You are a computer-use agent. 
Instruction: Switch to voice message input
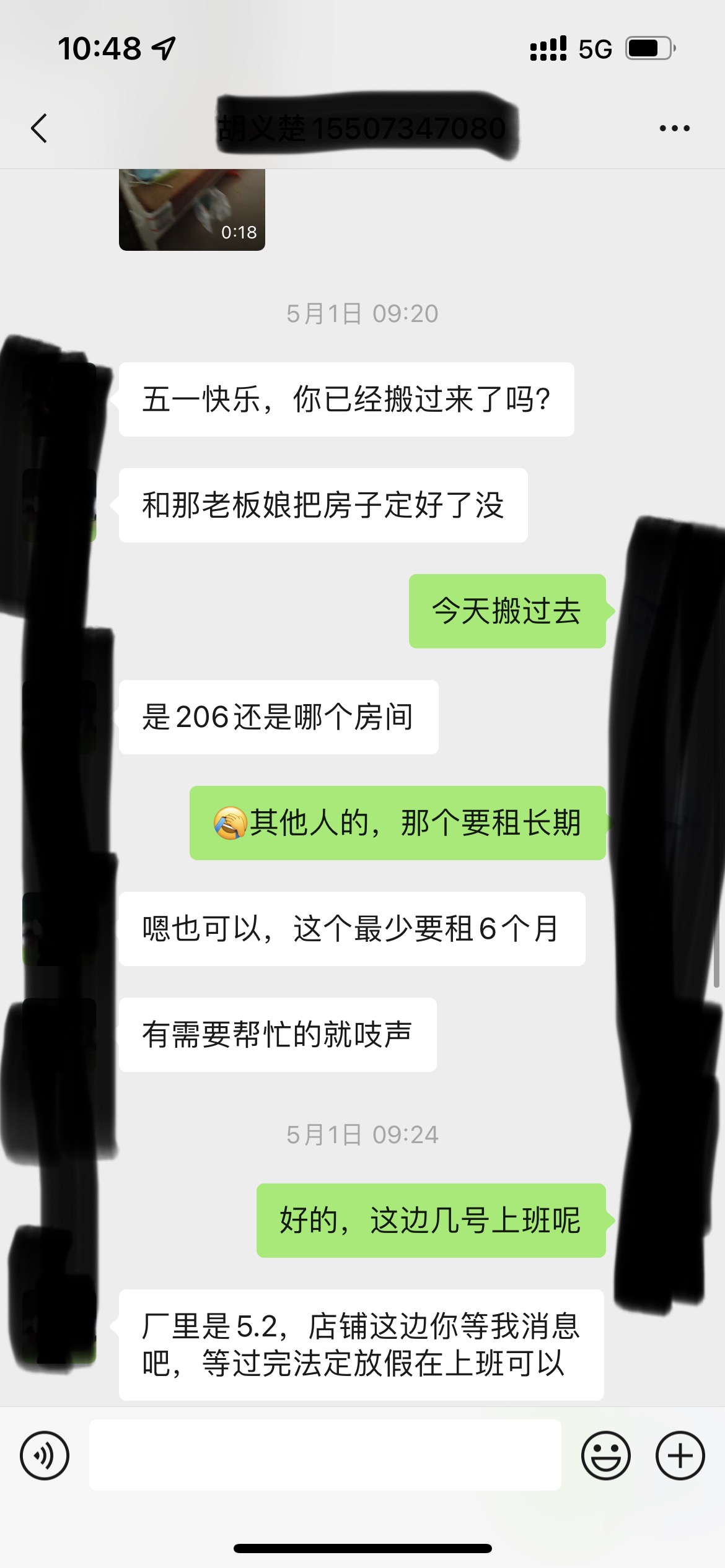(45, 1455)
